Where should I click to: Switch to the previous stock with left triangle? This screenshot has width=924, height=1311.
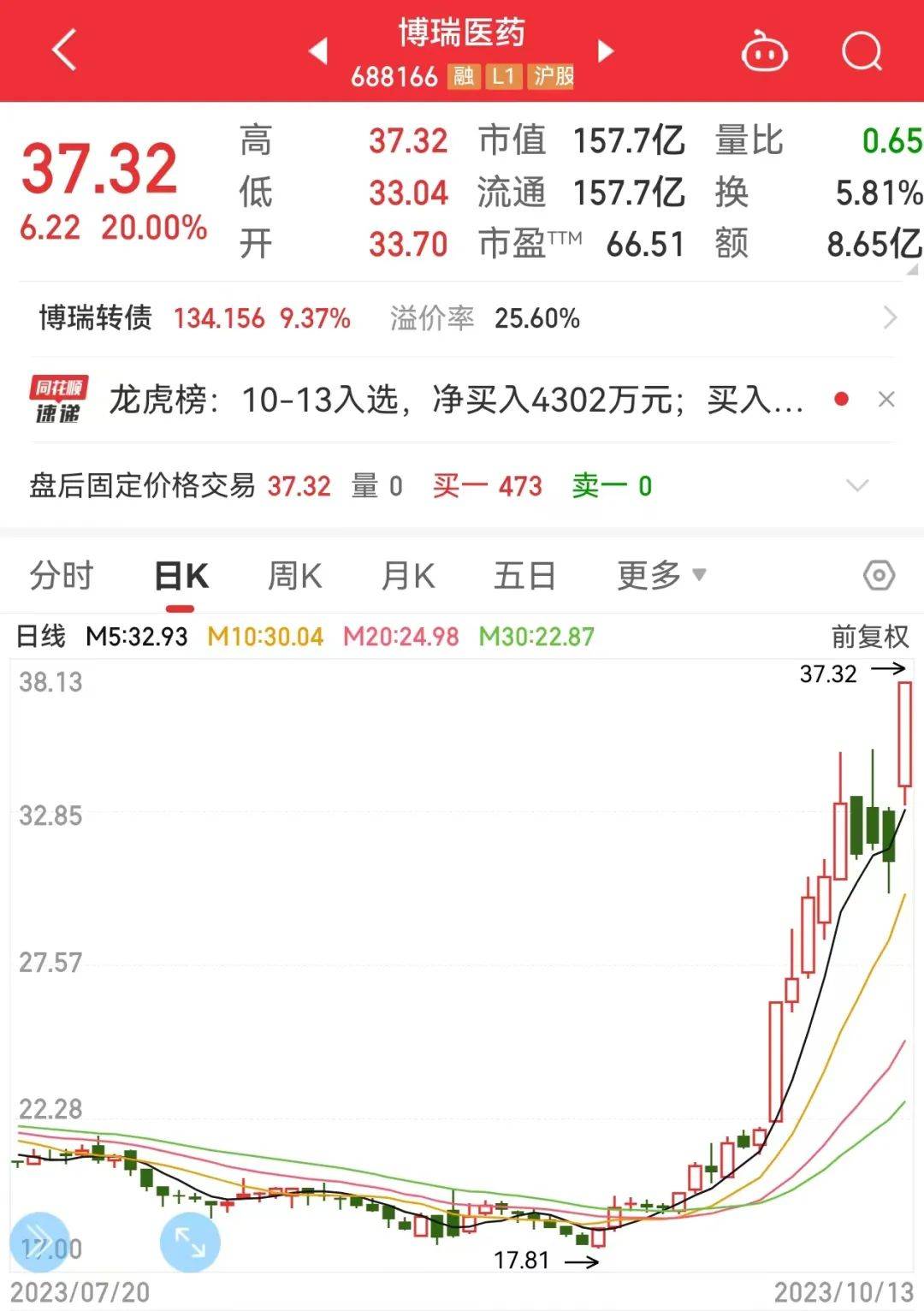[318, 51]
